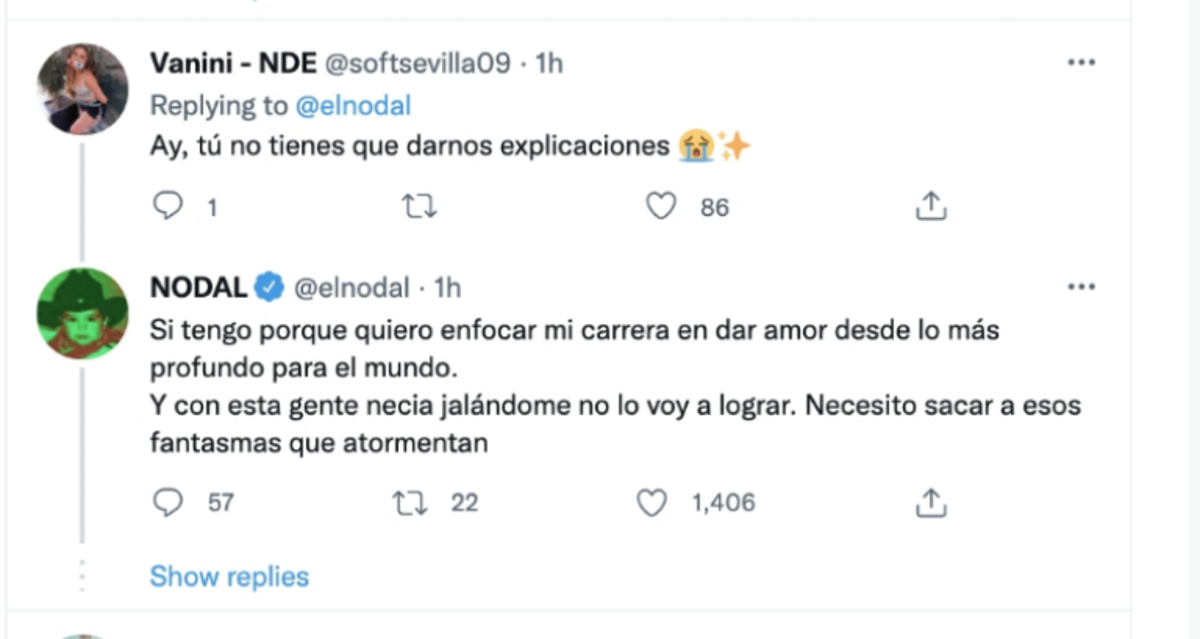Share NODAL's tweet
Image resolution: width=1200 pixels, height=639 pixels.
(x=931, y=502)
